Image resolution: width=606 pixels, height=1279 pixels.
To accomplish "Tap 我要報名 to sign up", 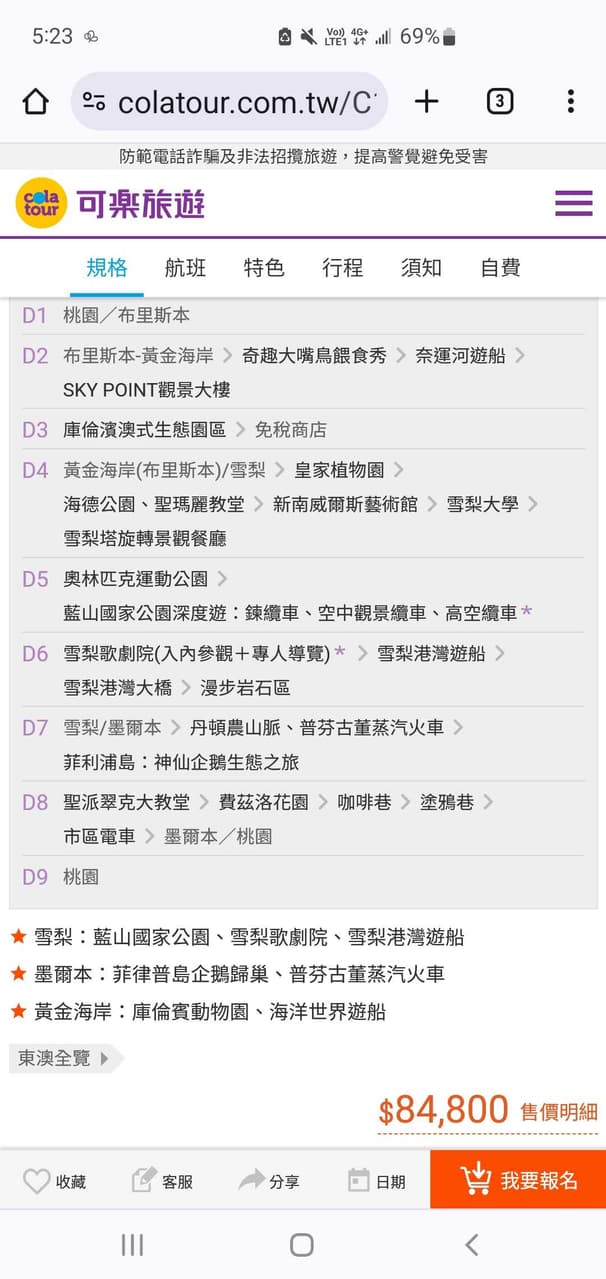I will point(518,1180).
